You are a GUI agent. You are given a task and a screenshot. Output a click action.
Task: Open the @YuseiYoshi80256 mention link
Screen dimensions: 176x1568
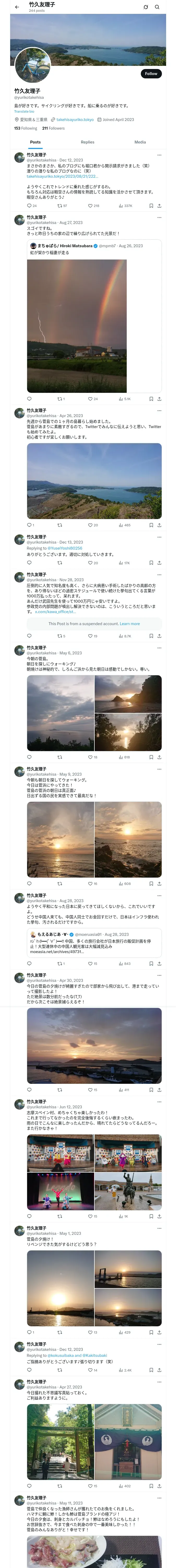point(64,548)
